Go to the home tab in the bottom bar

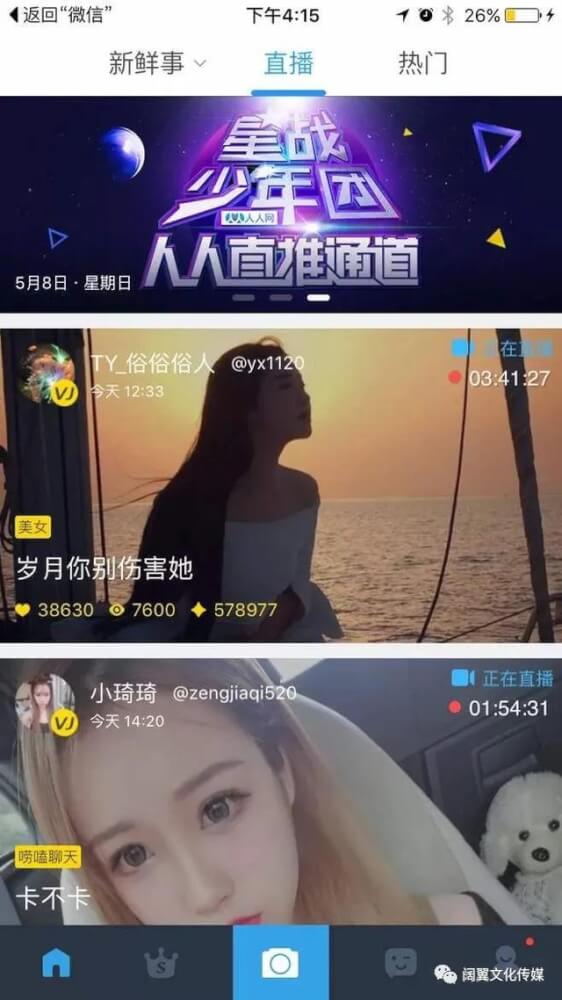pos(56,962)
